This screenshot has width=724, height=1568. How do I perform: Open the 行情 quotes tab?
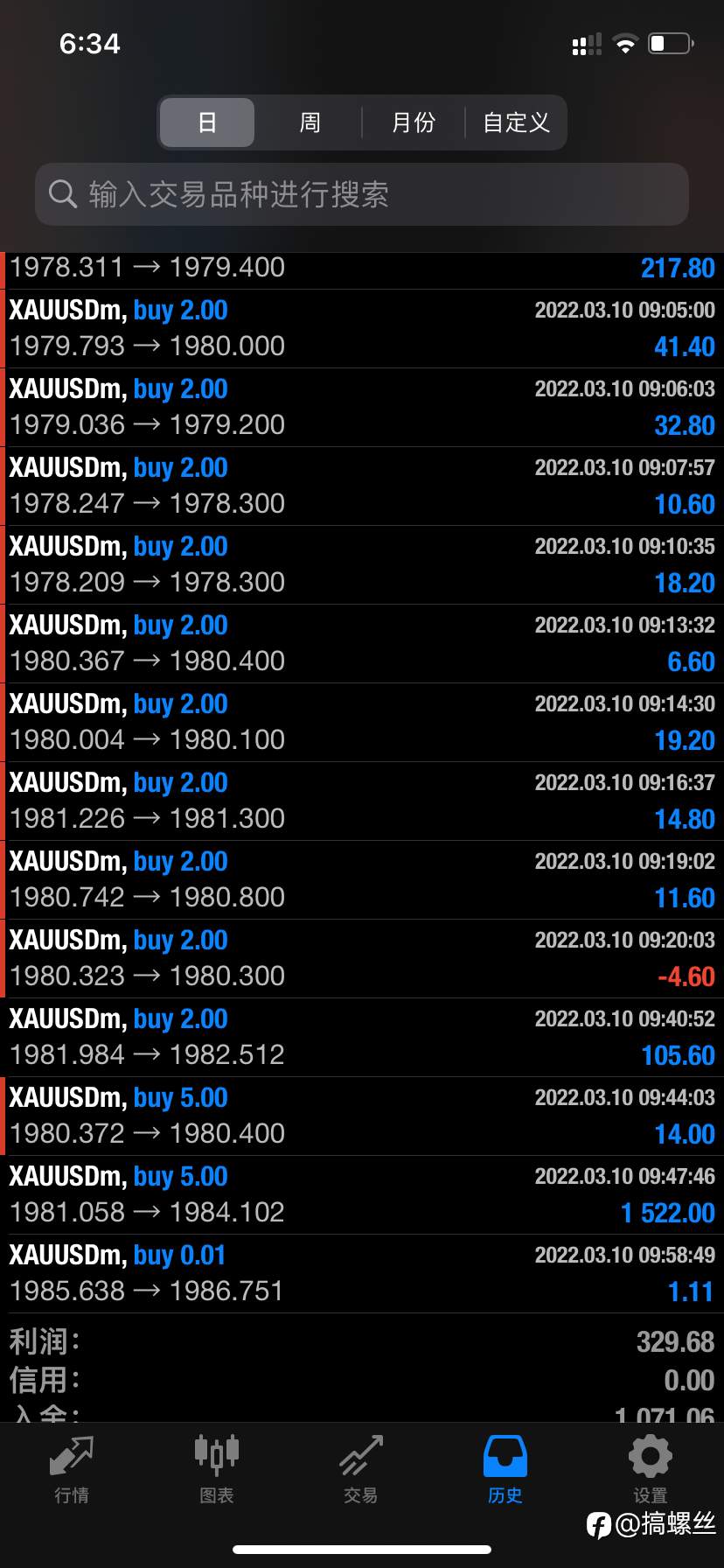click(72, 1470)
